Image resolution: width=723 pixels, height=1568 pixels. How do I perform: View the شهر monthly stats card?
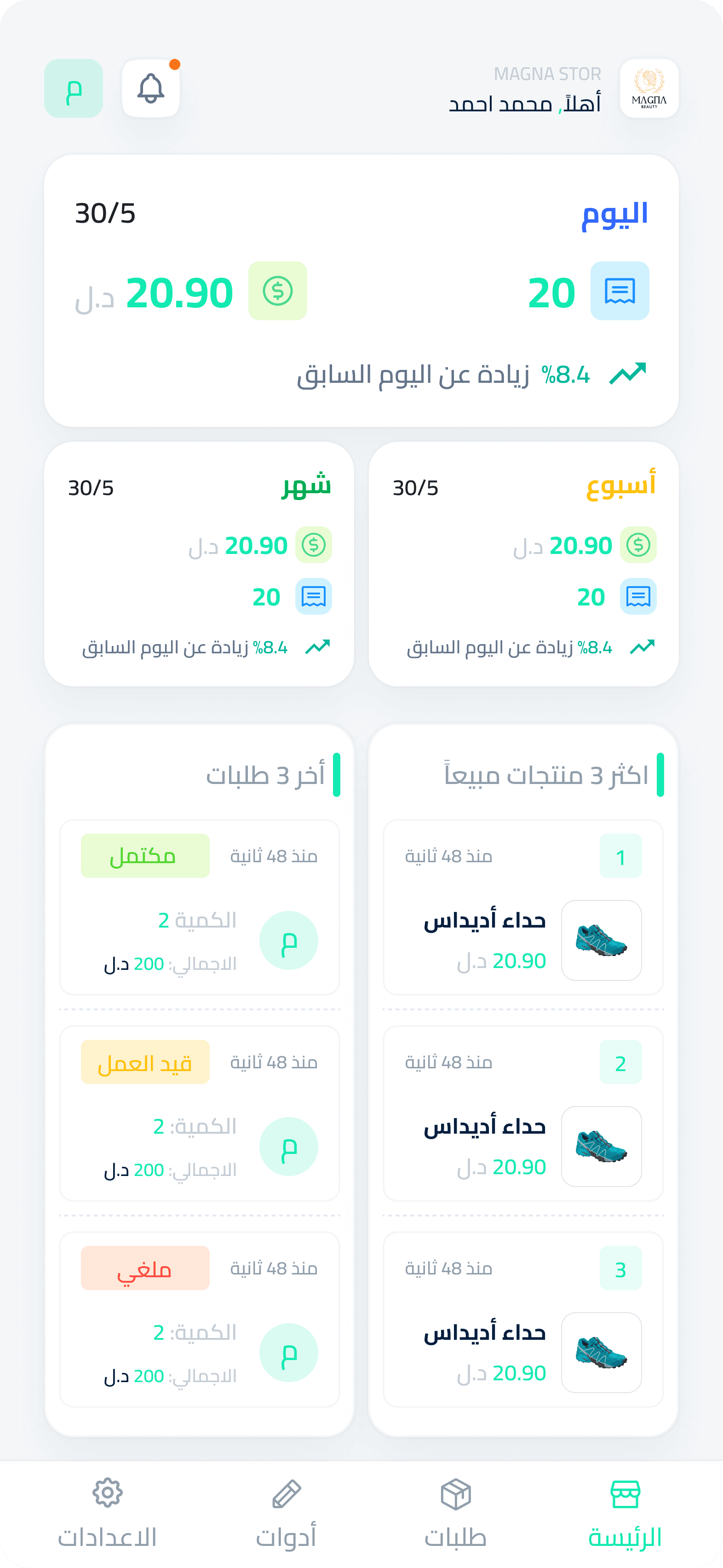coord(199,564)
